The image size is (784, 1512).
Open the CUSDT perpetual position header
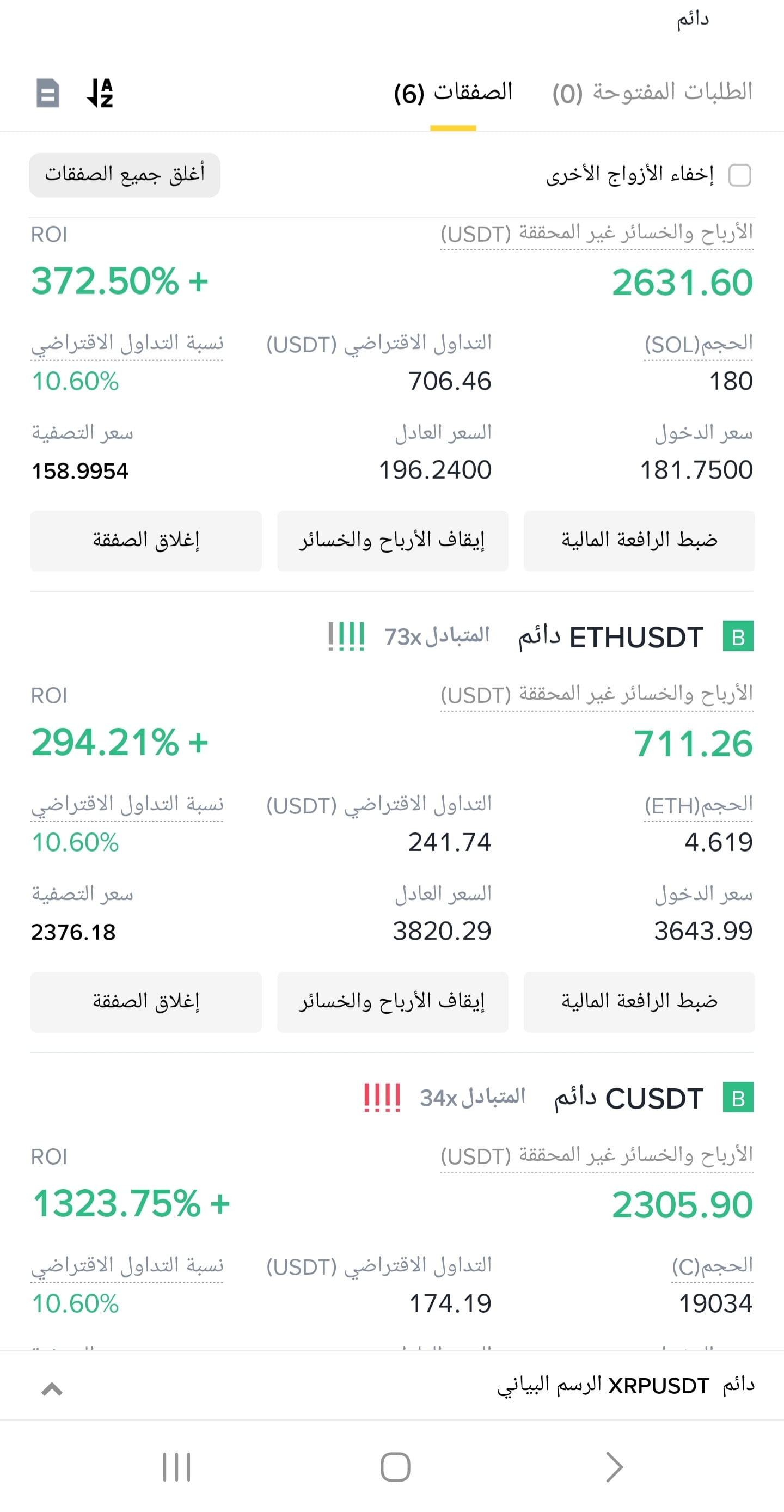628,1098
